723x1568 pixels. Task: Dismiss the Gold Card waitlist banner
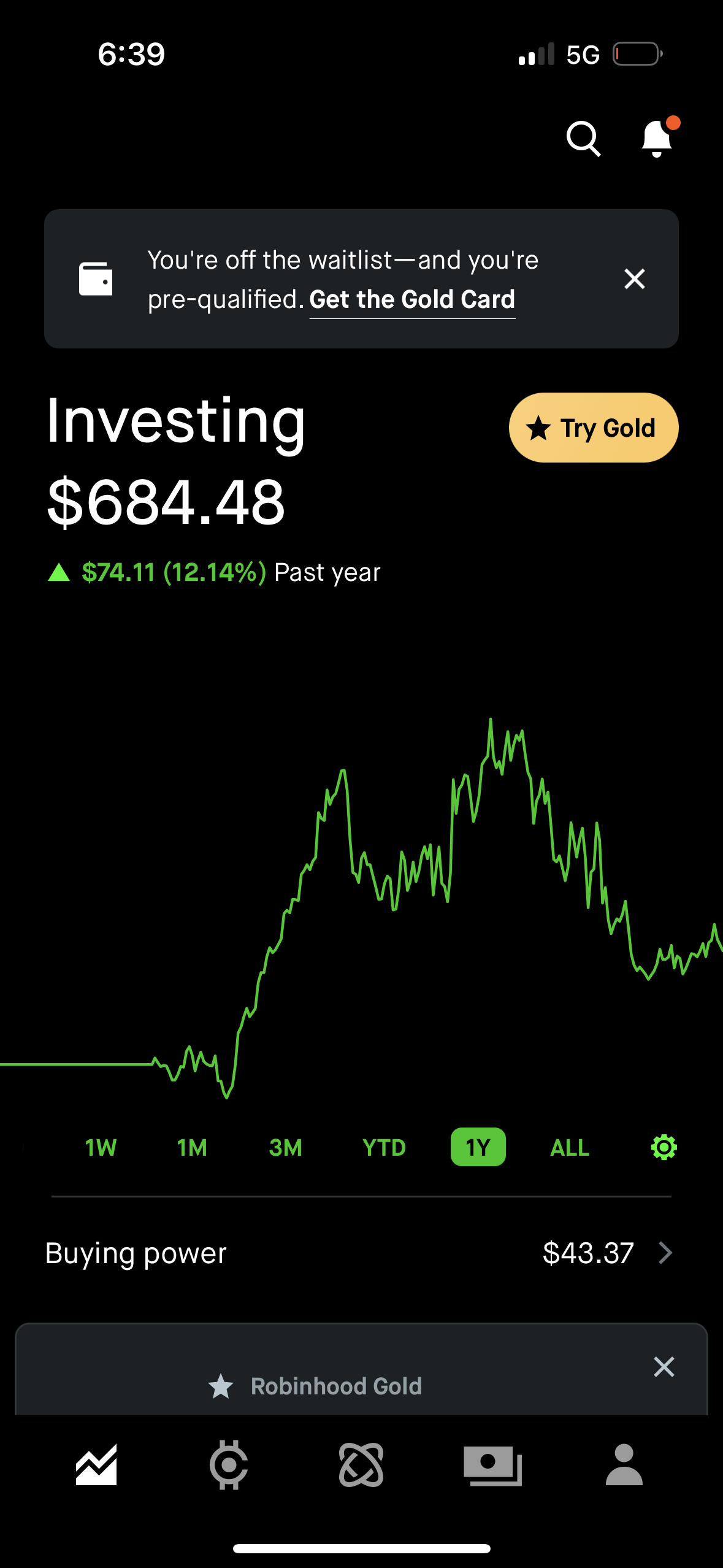[634, 279]
